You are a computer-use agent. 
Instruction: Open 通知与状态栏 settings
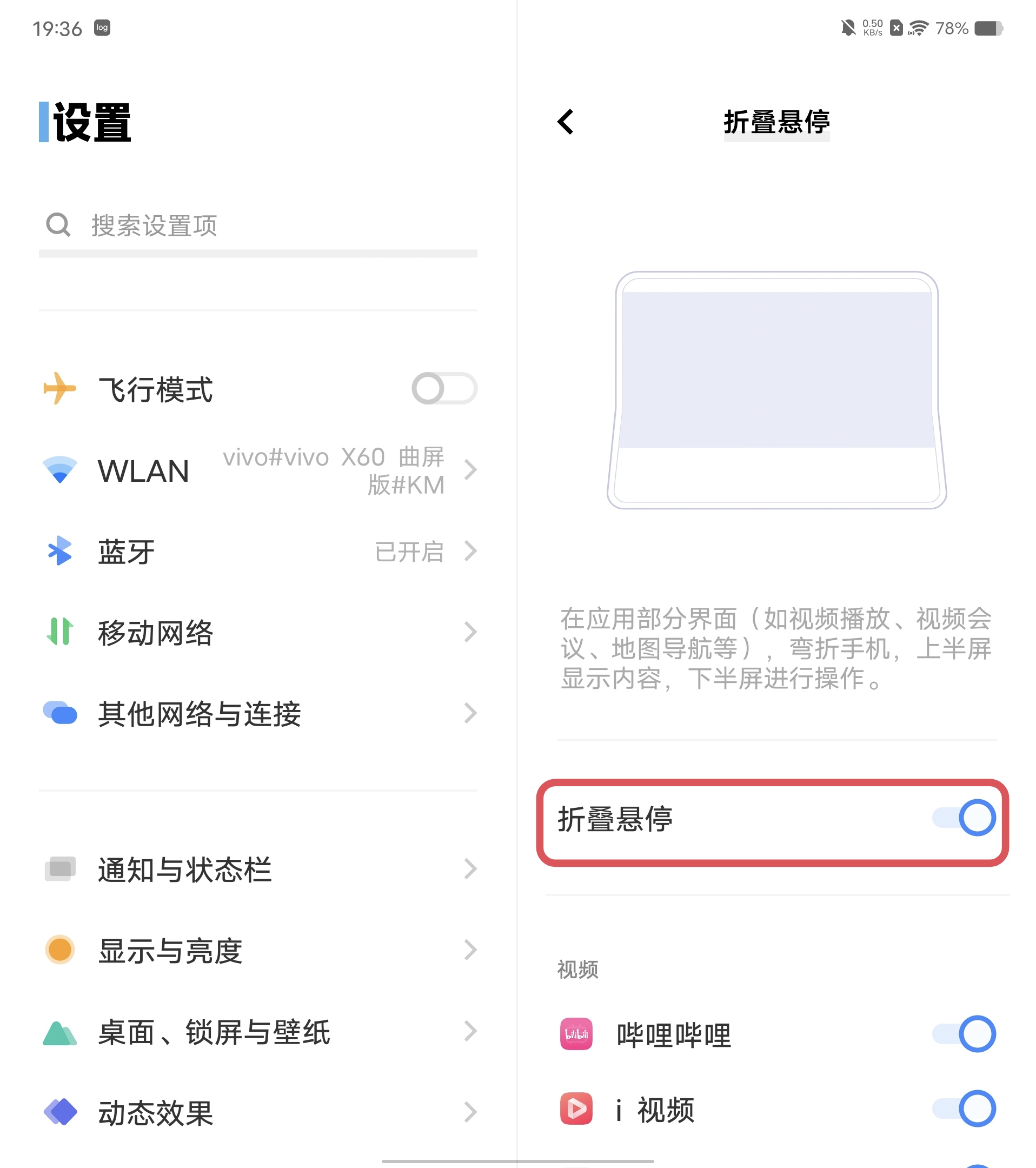(x=257, y=869)
